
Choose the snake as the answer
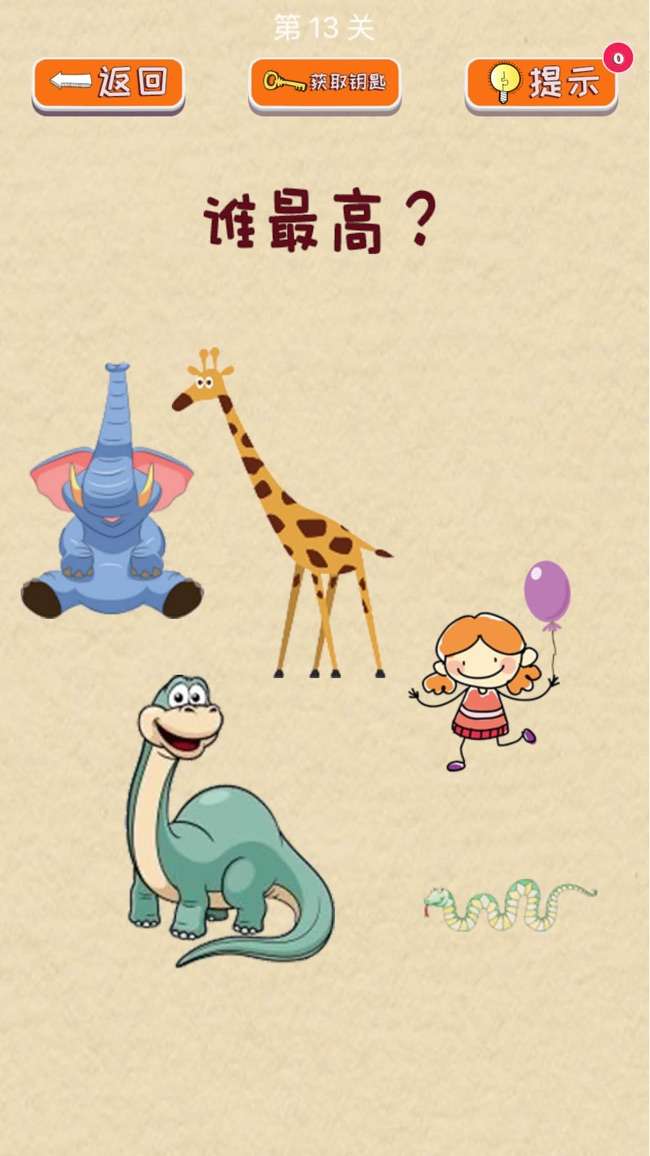click(509, 905)
